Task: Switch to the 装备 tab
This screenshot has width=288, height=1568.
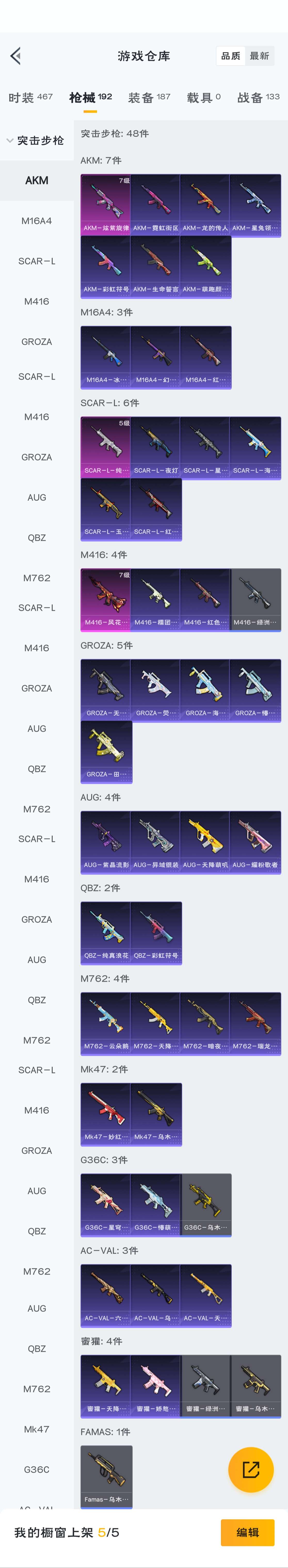Action: pyautogui.click(x=149, y=97)
